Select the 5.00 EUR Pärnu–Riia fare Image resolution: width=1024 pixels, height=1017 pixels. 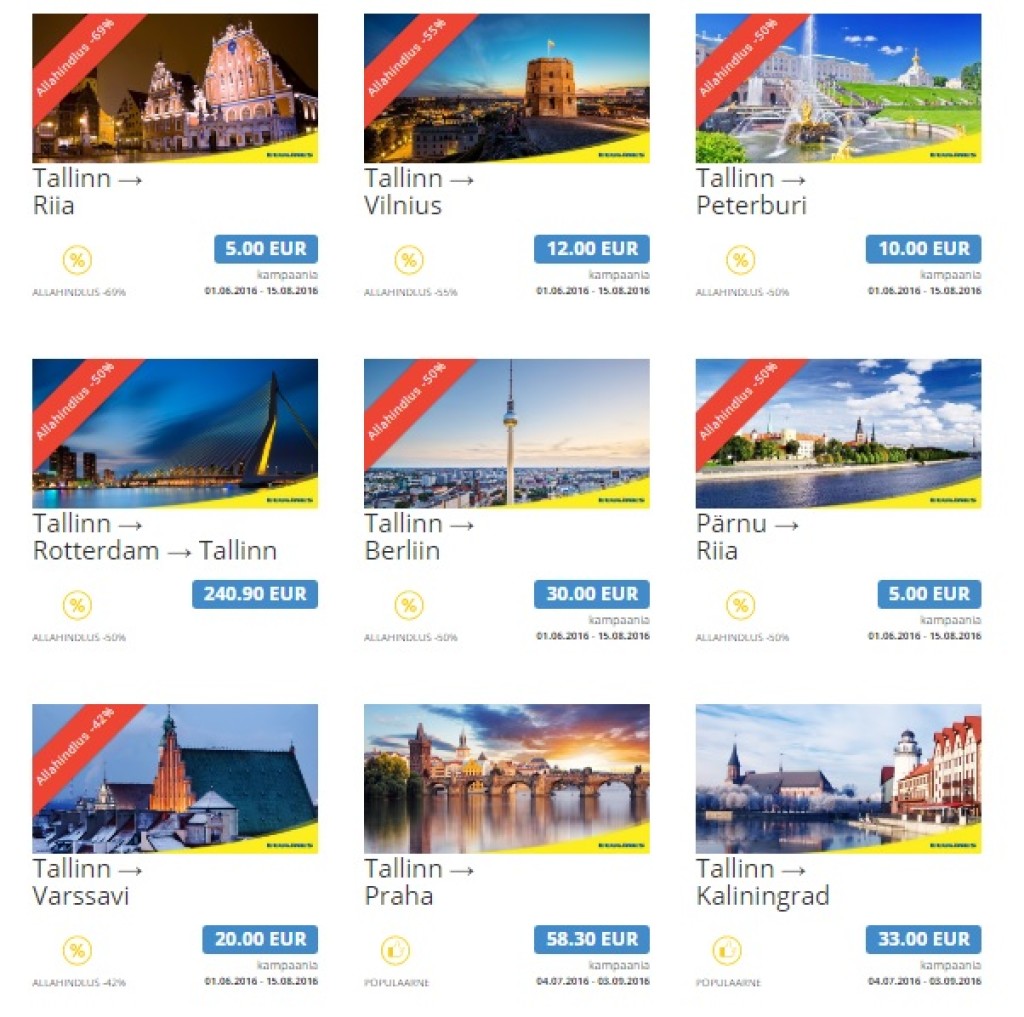(929, 594)
